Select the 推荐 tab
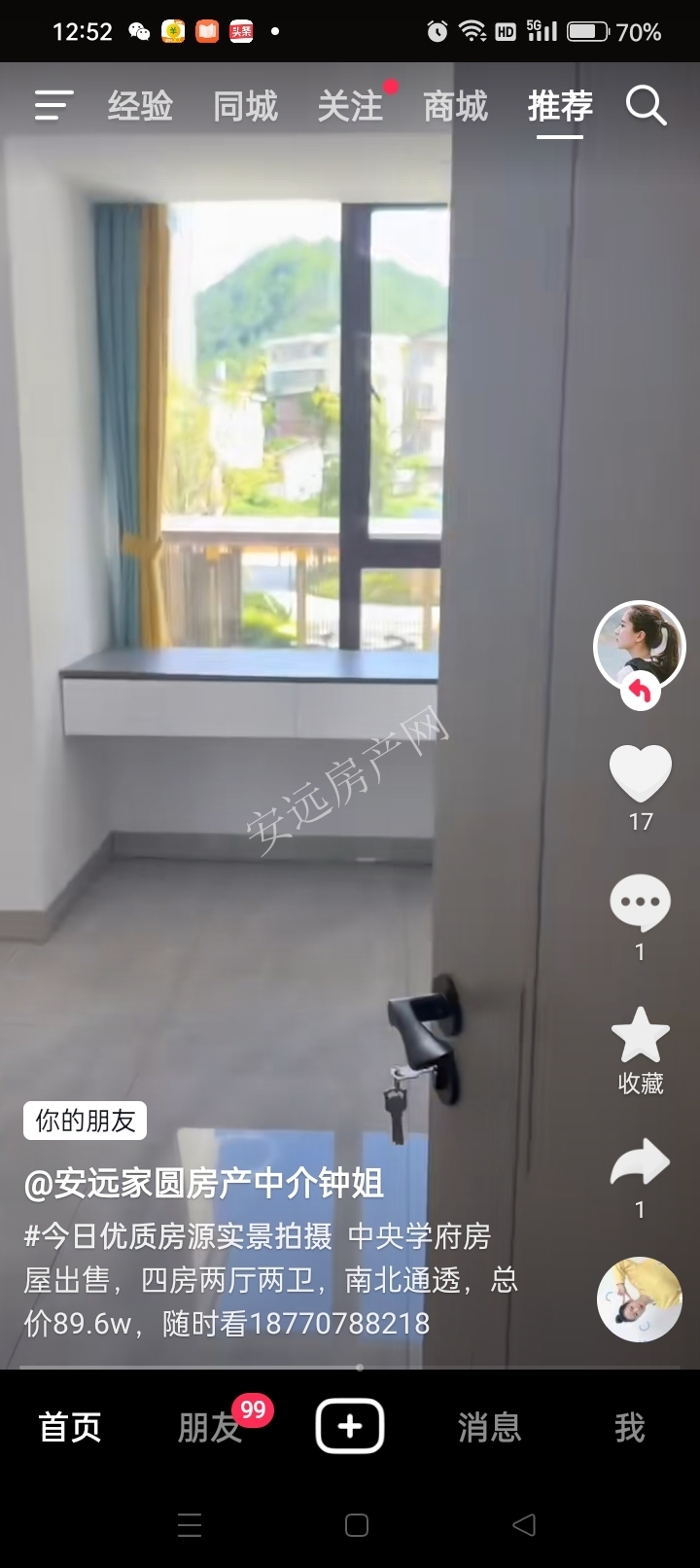The width and height of the screenshot is (700, 1568). click(x=560, y=105)
